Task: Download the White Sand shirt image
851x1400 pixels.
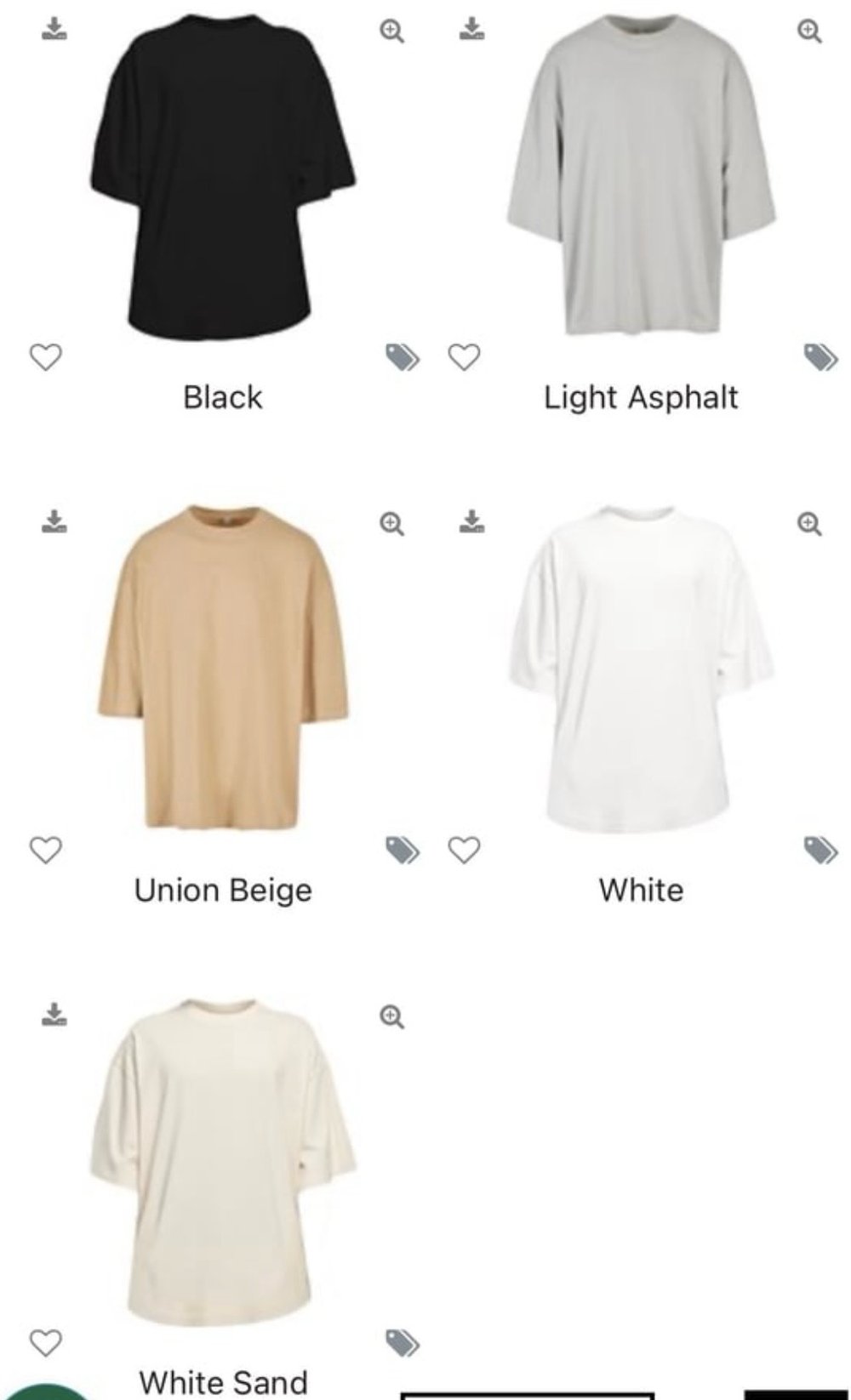Action: [x=54, y=1014]
